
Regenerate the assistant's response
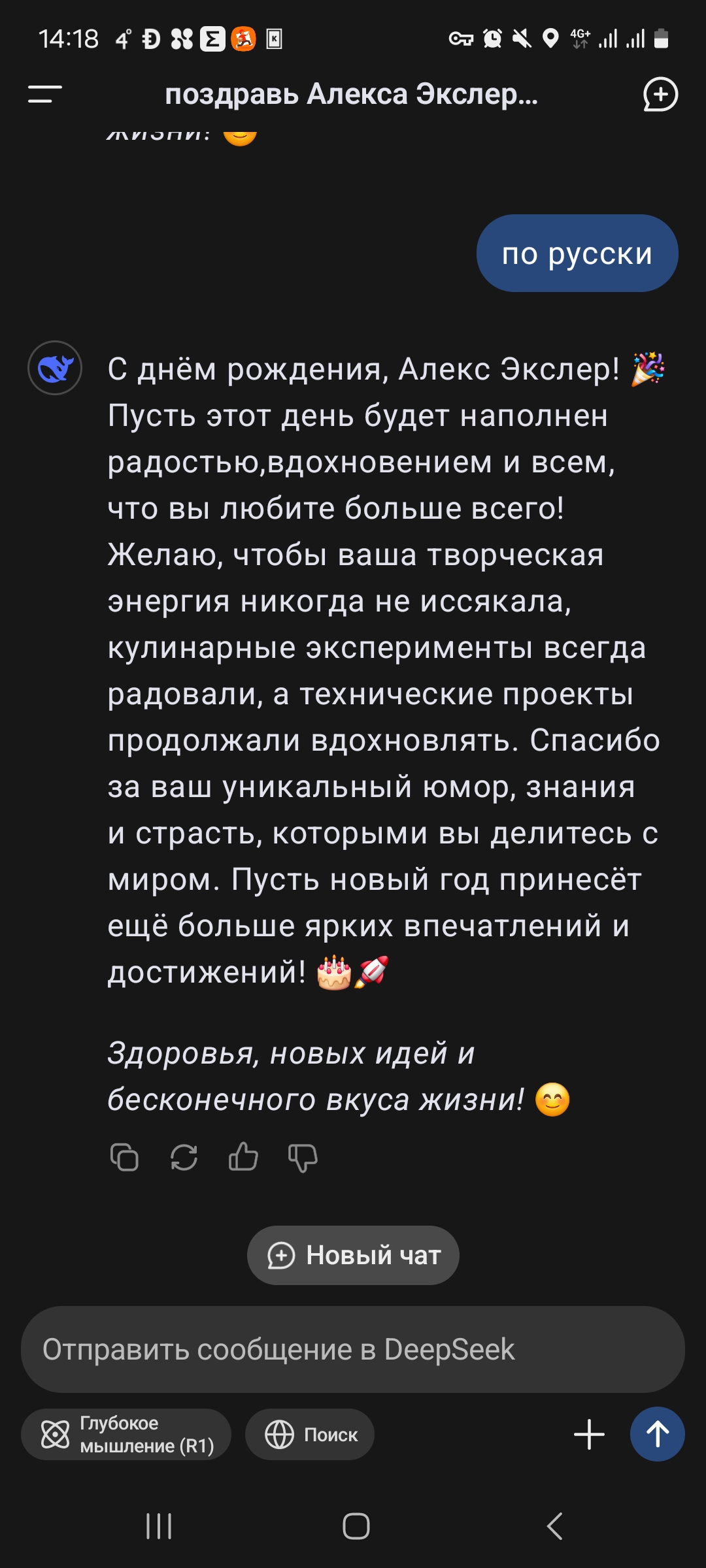tap(184, 1157)
